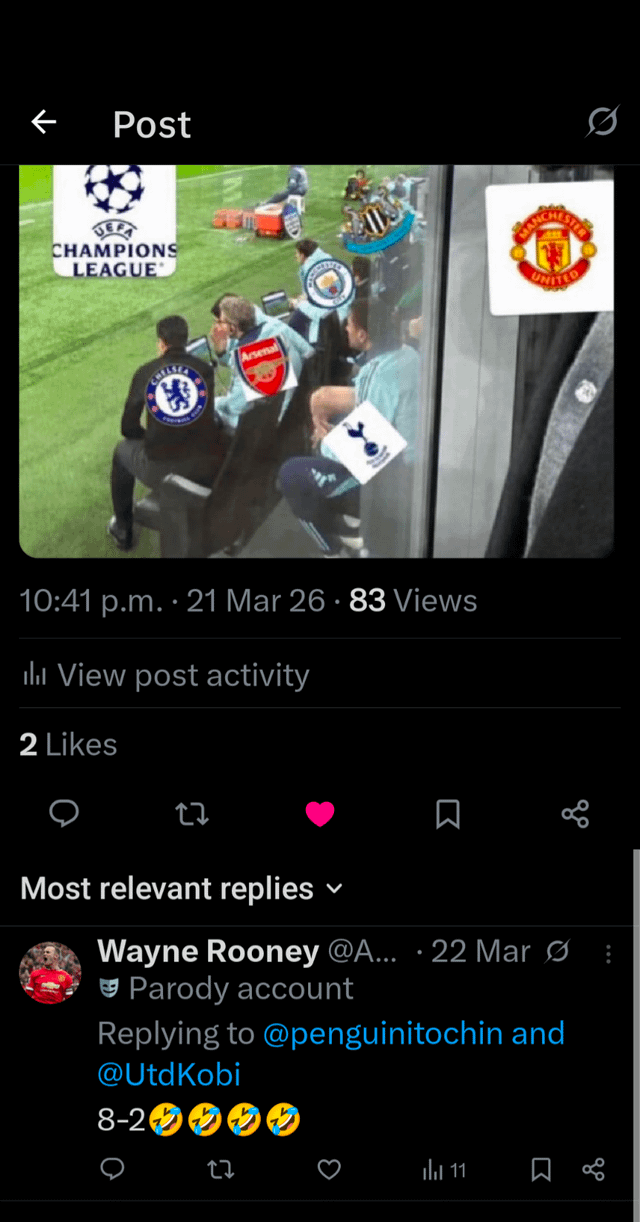Tap the Grok icon in the top bar

point(602,123)
